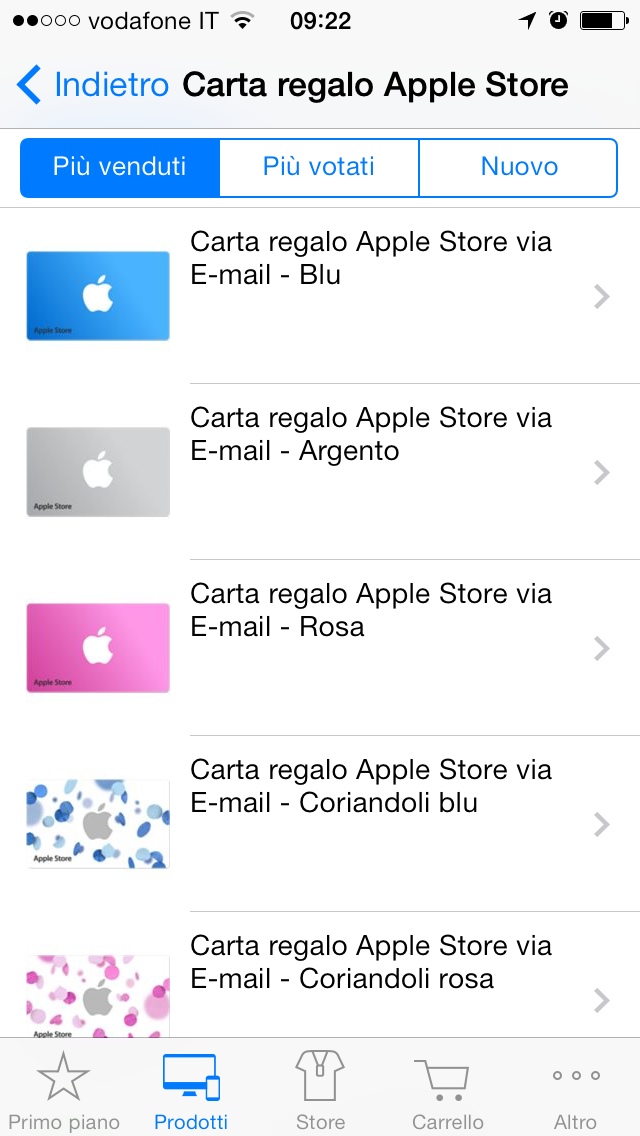This screenshot has width=640, height=1136.
Task: Open the Altro tab
Action: 576,1090
